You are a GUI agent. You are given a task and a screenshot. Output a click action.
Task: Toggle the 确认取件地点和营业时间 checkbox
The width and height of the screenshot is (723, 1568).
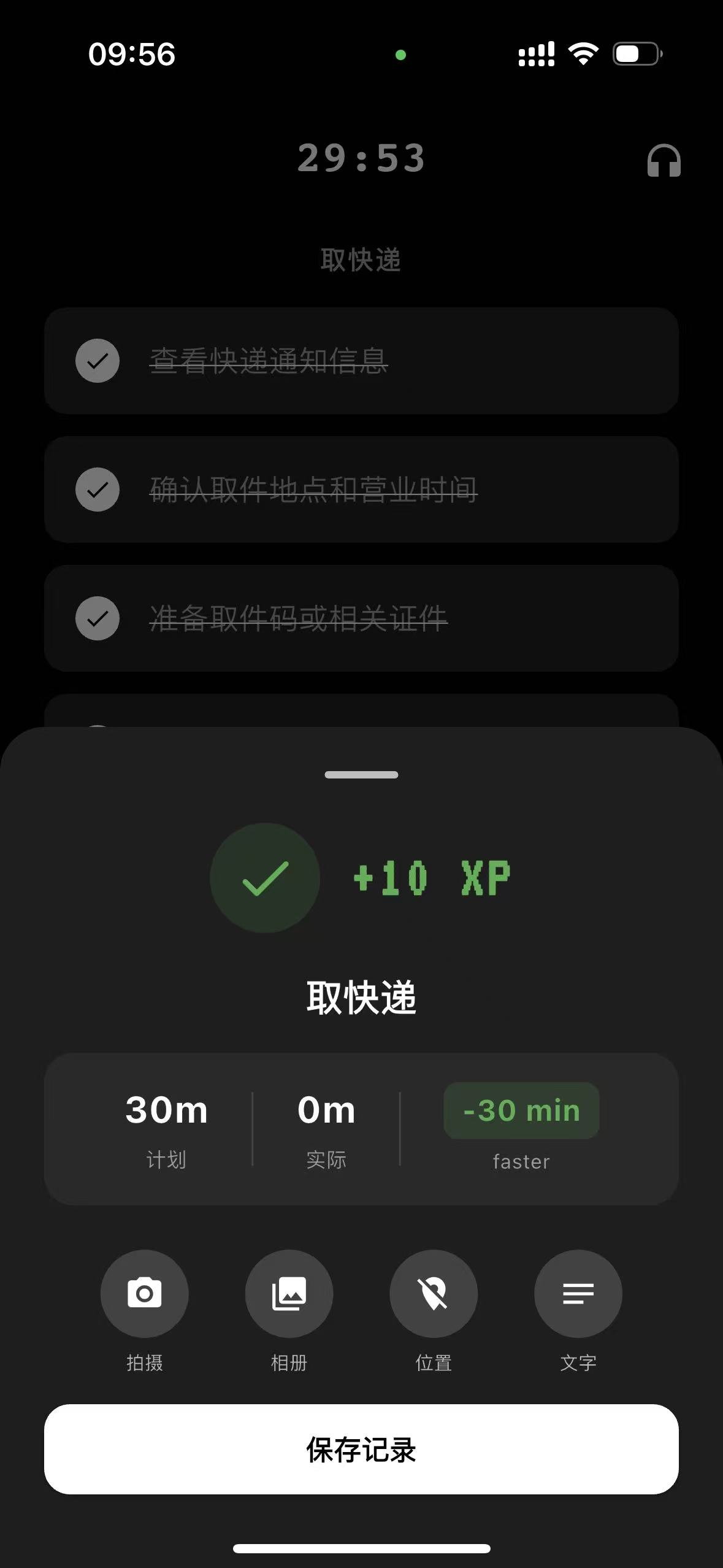(x=97, y=490)
